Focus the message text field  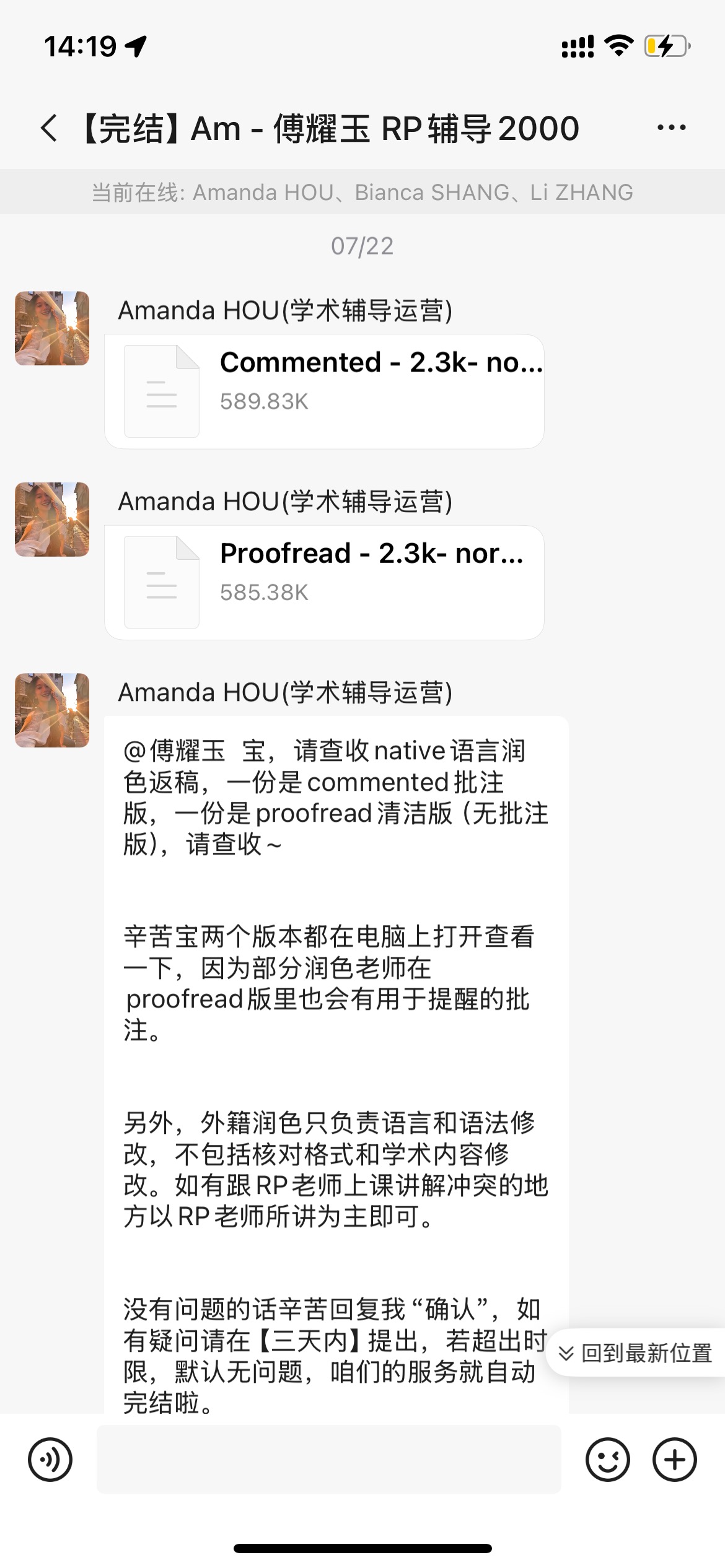[x=328, y=1460]
